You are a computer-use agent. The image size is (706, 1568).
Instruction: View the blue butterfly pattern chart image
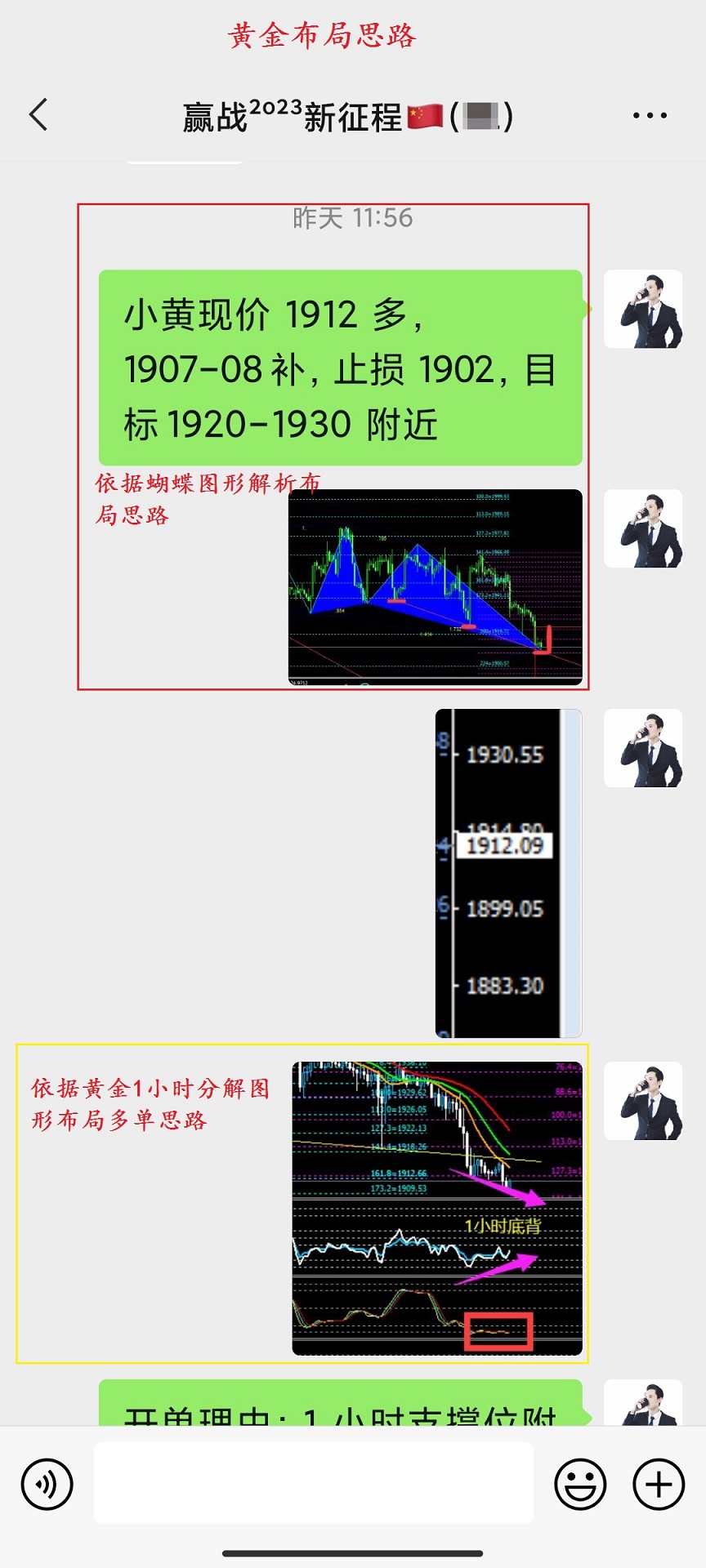coord(436,586)
